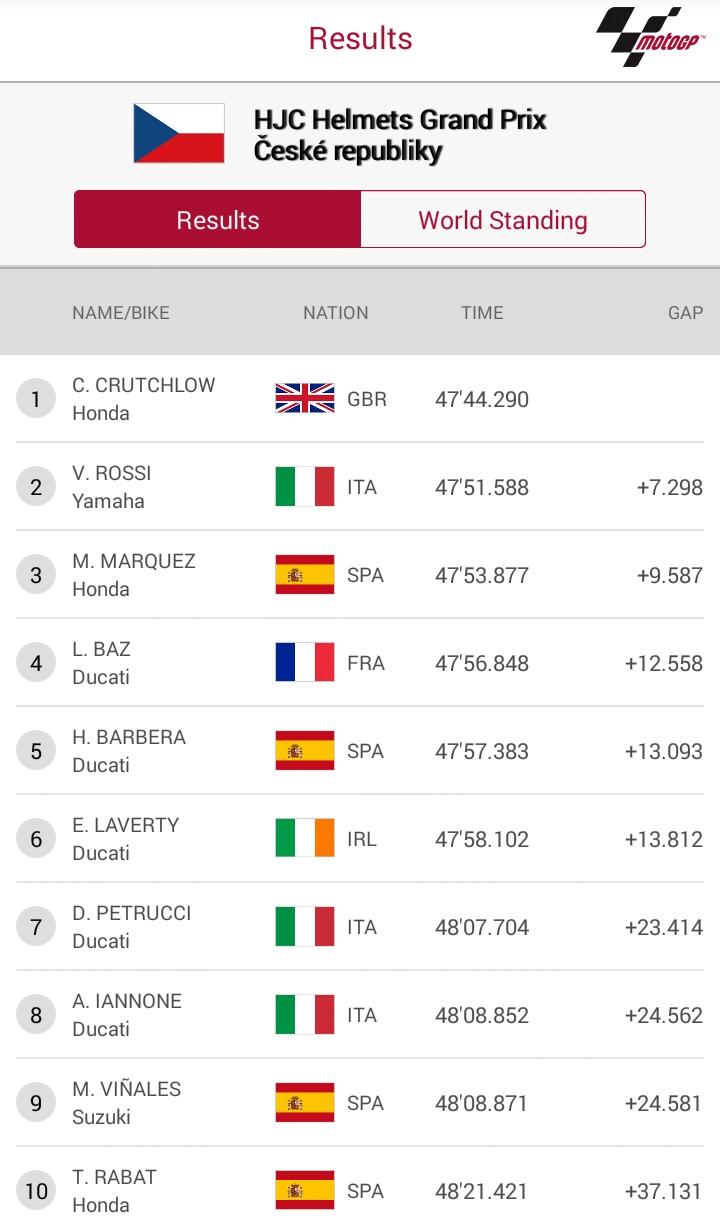Select the Results tab

(218, 220)
